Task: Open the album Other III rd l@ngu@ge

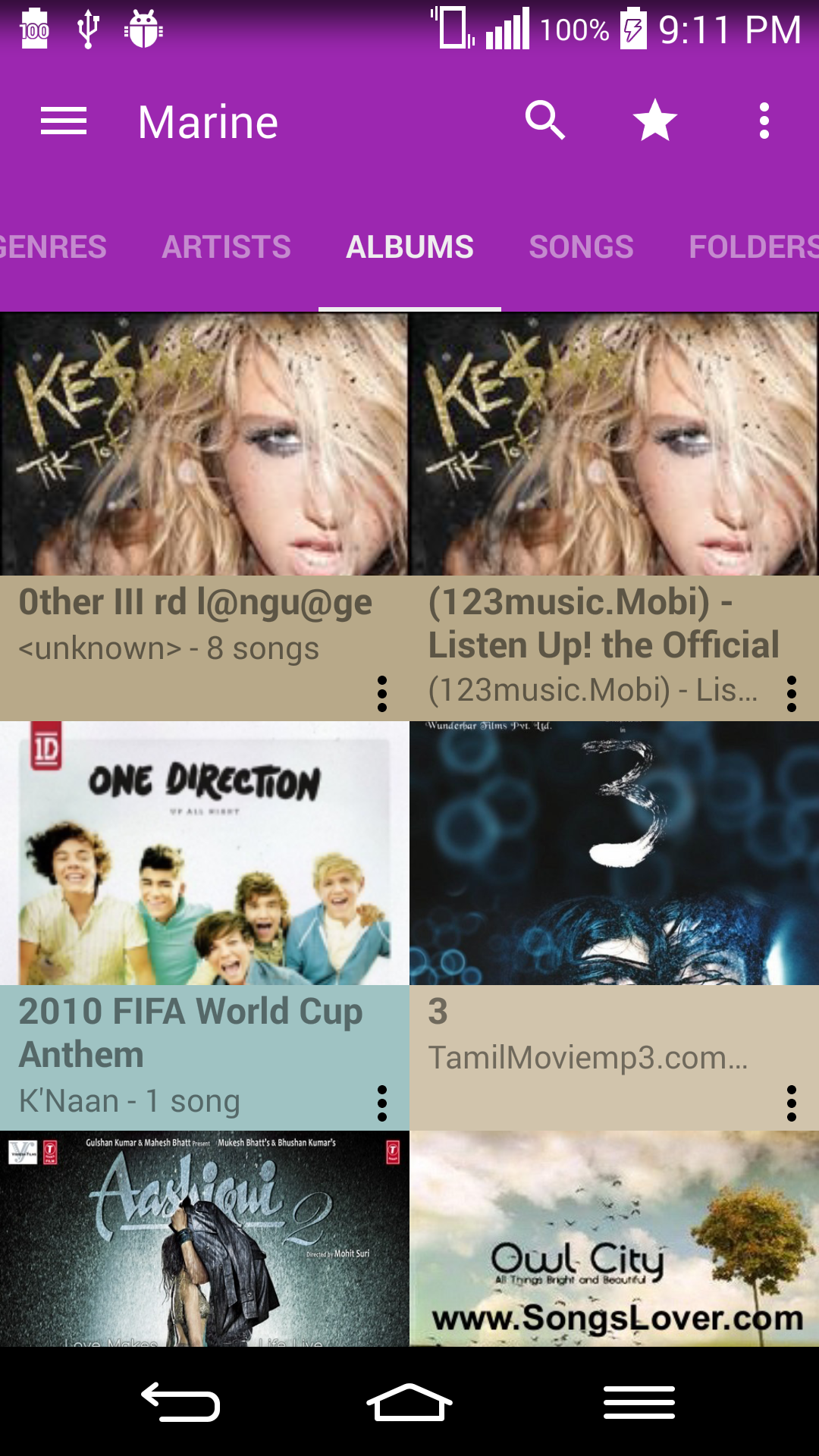Action: (x=204, y=516)
